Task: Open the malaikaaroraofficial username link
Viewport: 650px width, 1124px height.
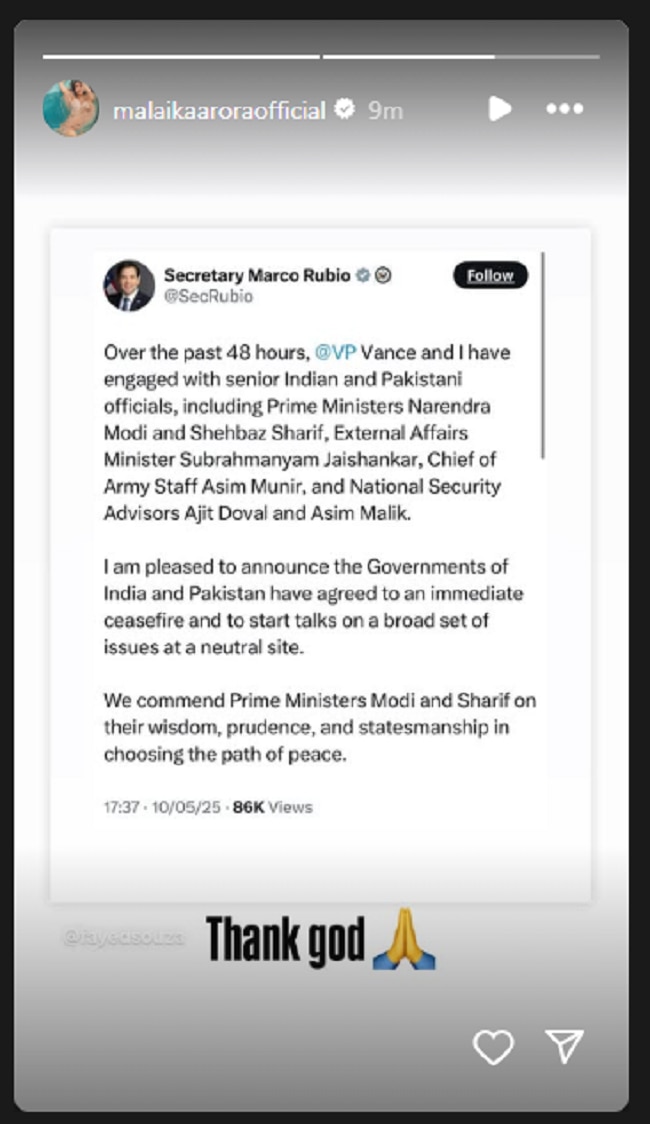Action: (x=219, y=110)
